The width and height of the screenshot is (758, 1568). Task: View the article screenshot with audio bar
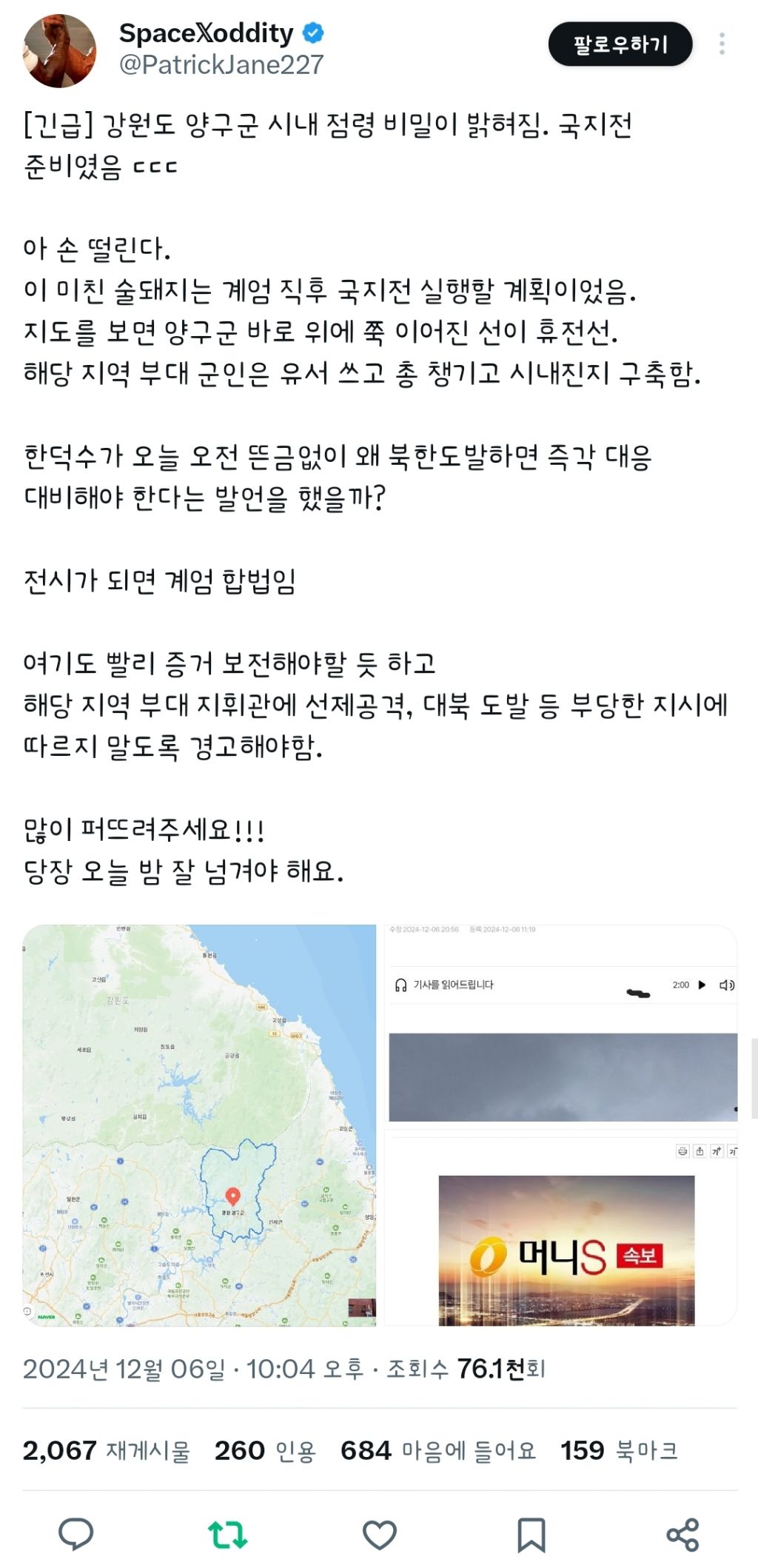(x=561, y=1024)
